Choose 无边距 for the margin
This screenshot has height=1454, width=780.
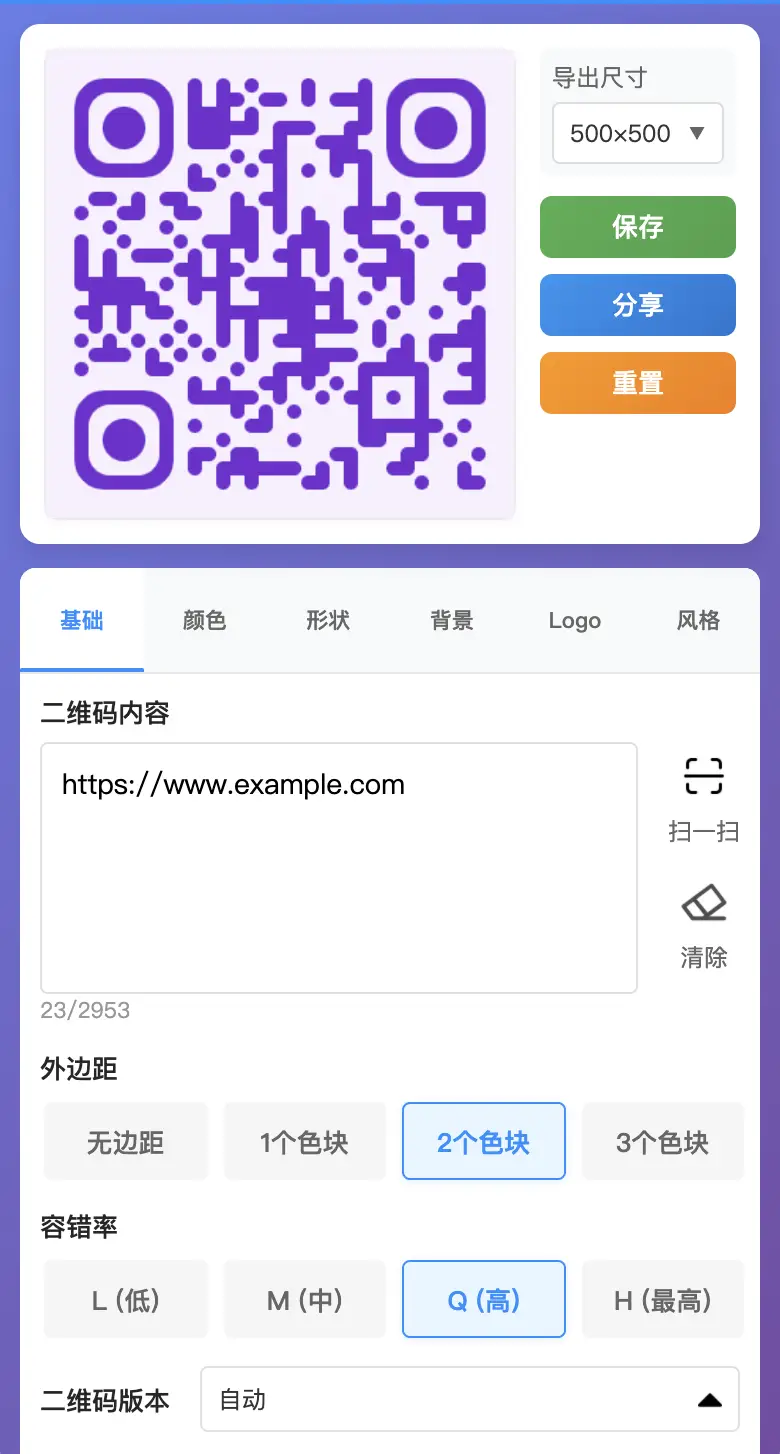coord(125,1141)
